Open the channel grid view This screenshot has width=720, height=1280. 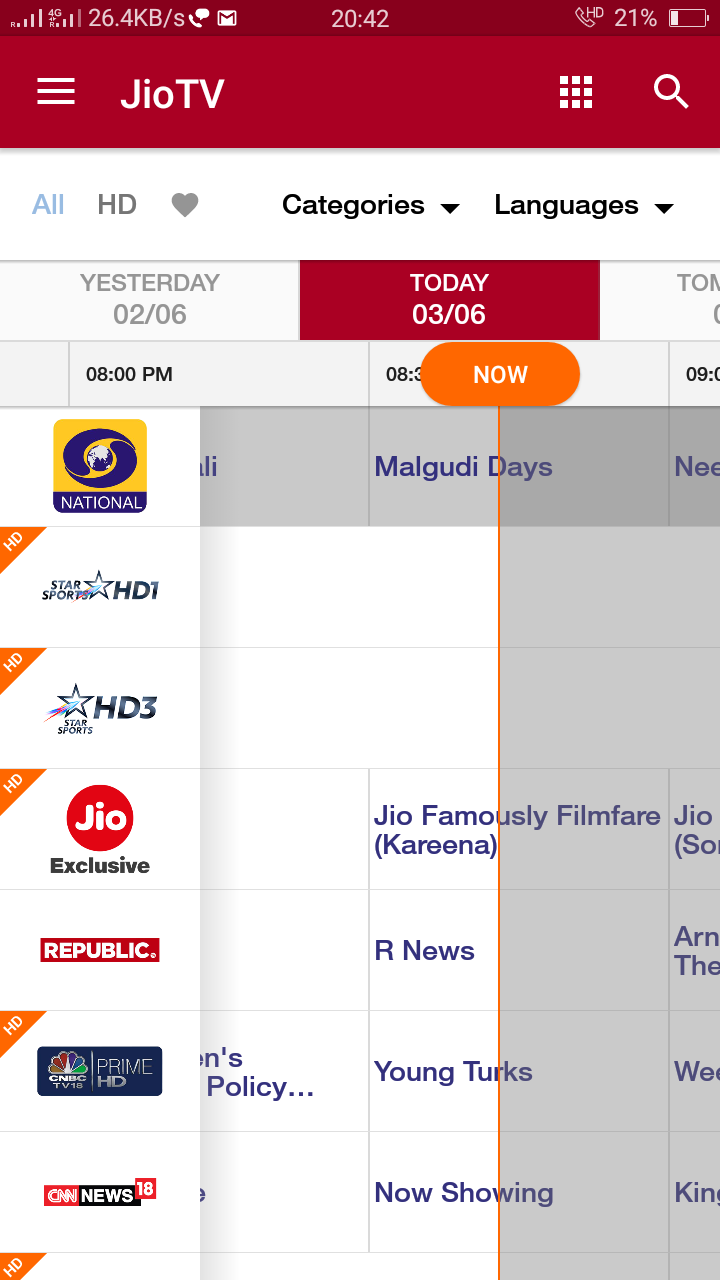pyautogui.click(x=576, y=92)
